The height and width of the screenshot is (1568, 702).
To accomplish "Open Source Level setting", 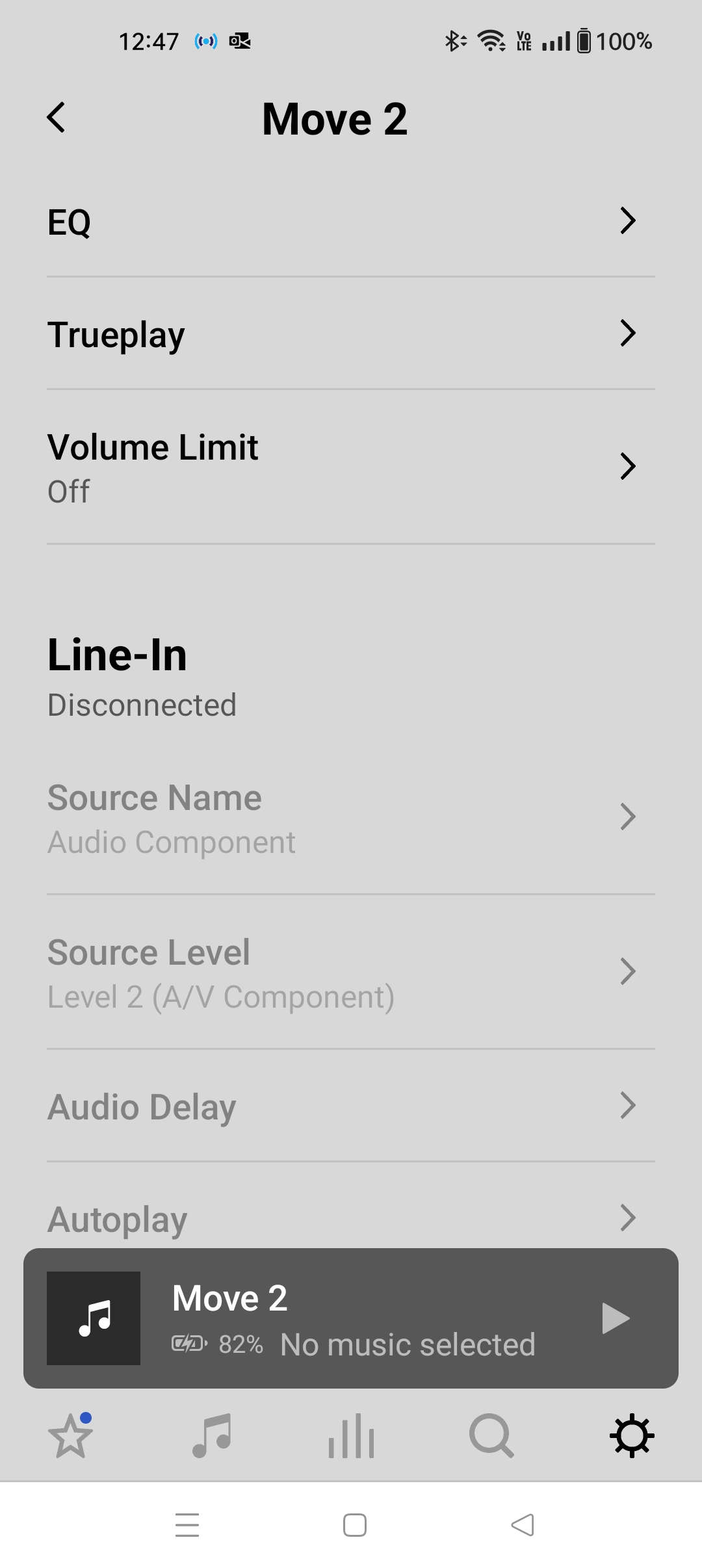I will pos(351,973).
